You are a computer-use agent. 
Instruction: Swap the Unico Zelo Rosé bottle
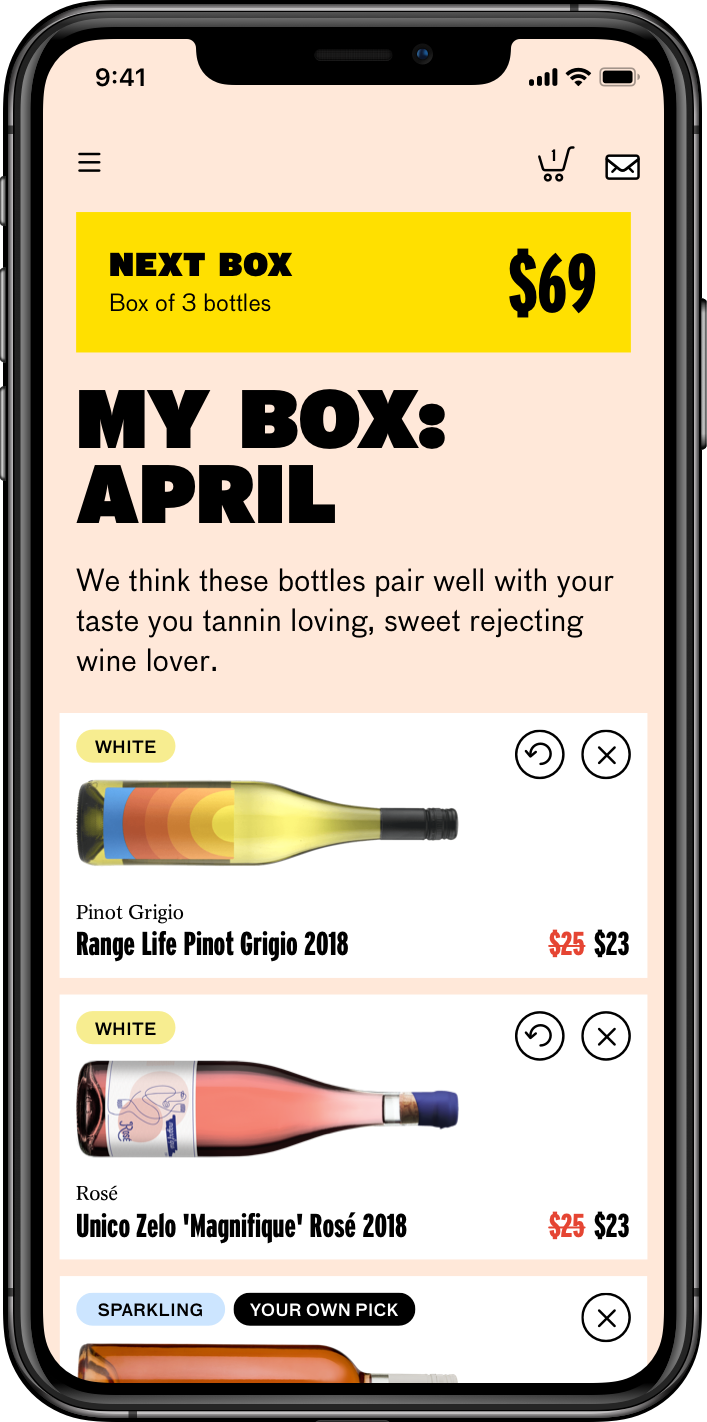coord(540,1036)
